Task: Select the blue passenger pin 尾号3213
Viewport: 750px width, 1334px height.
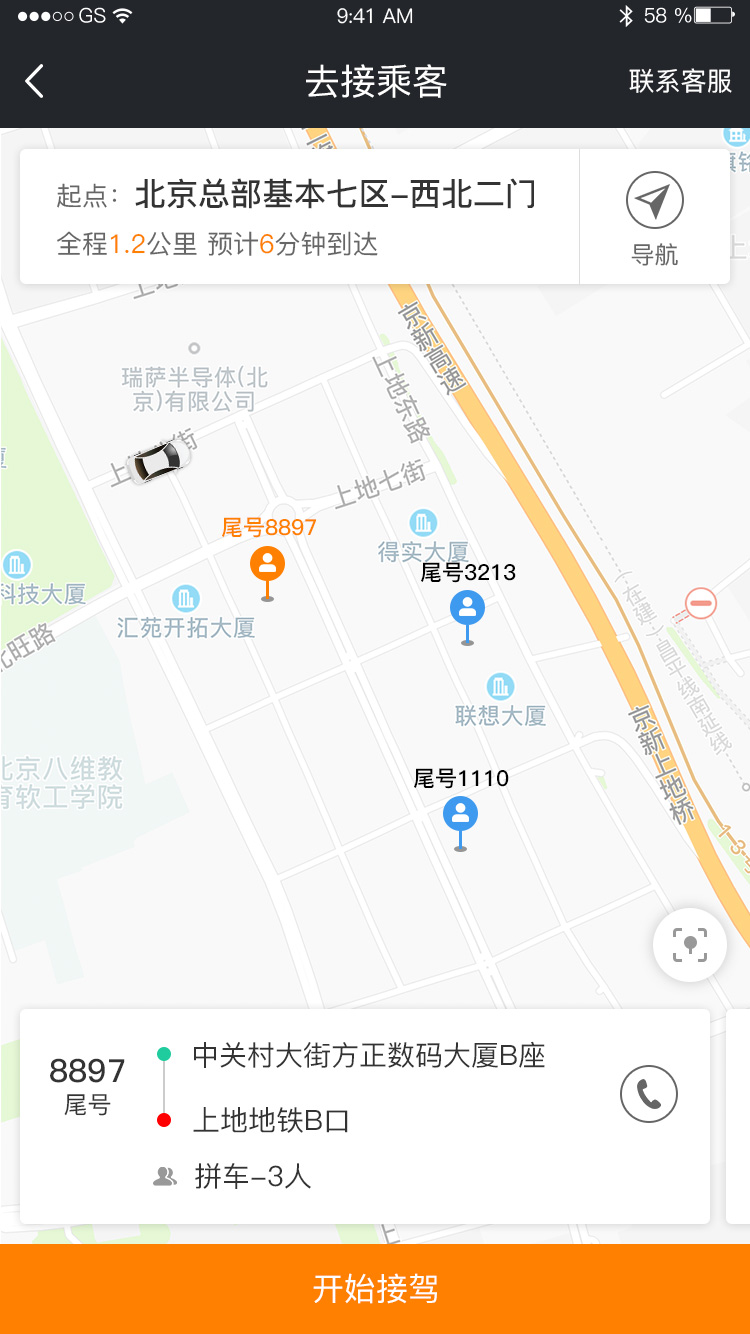Action: point(467,608)
